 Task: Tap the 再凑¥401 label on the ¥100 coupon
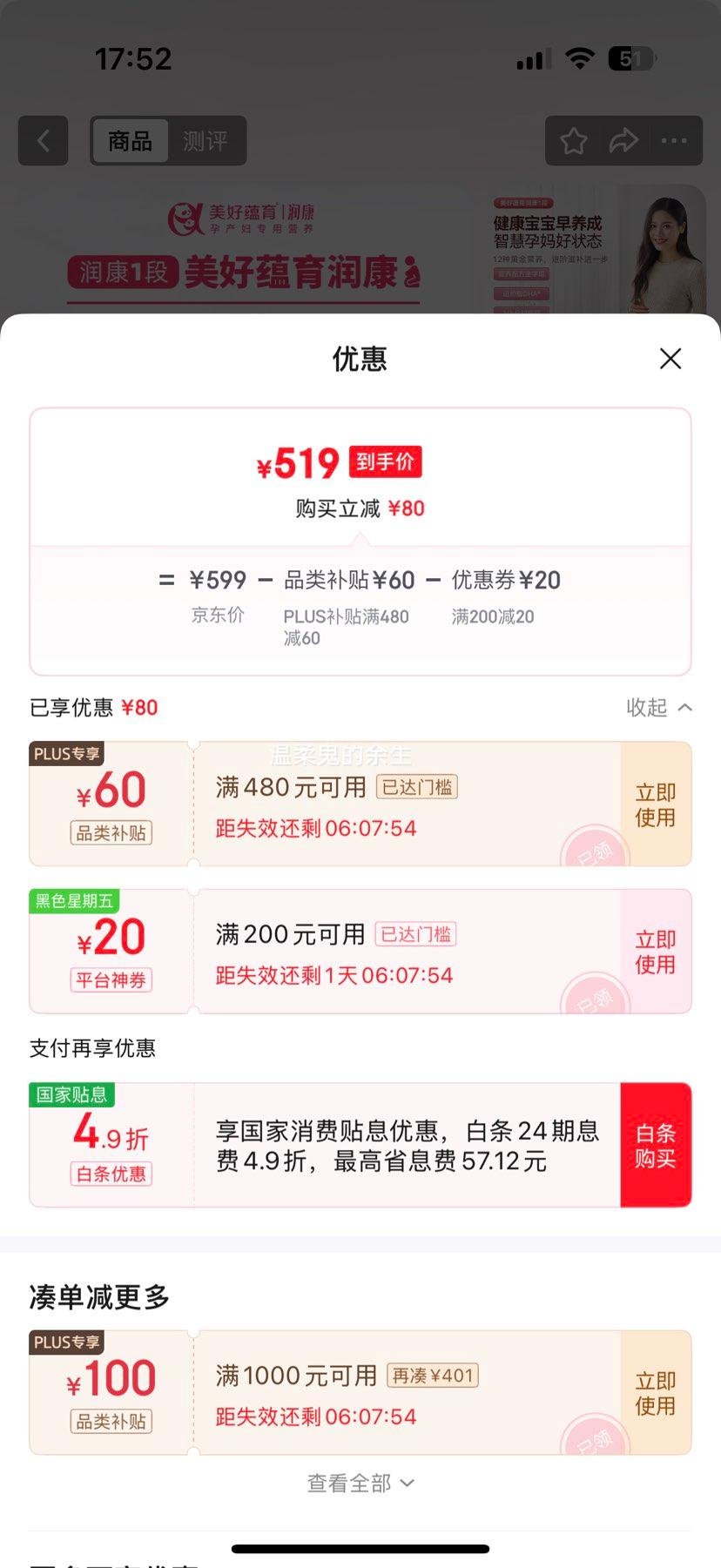click(433, 1375)
